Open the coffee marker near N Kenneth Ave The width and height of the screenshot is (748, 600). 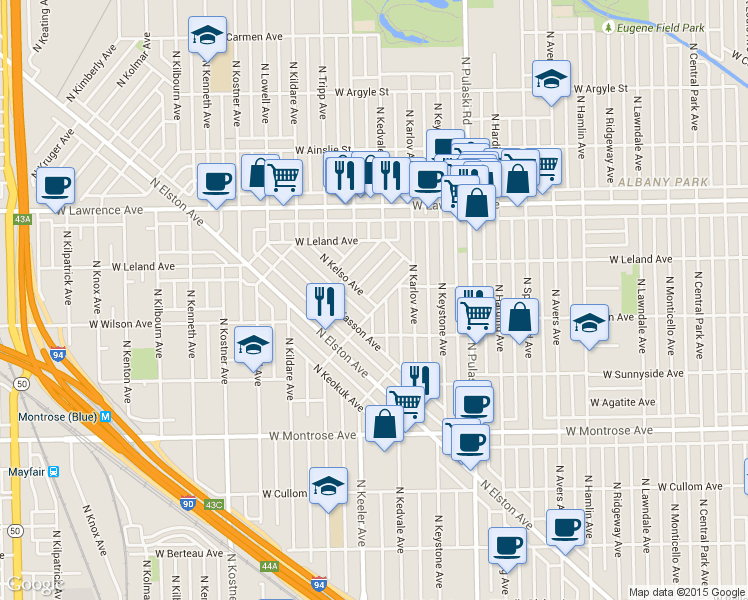pyautogui.click(x=216, y=182)
